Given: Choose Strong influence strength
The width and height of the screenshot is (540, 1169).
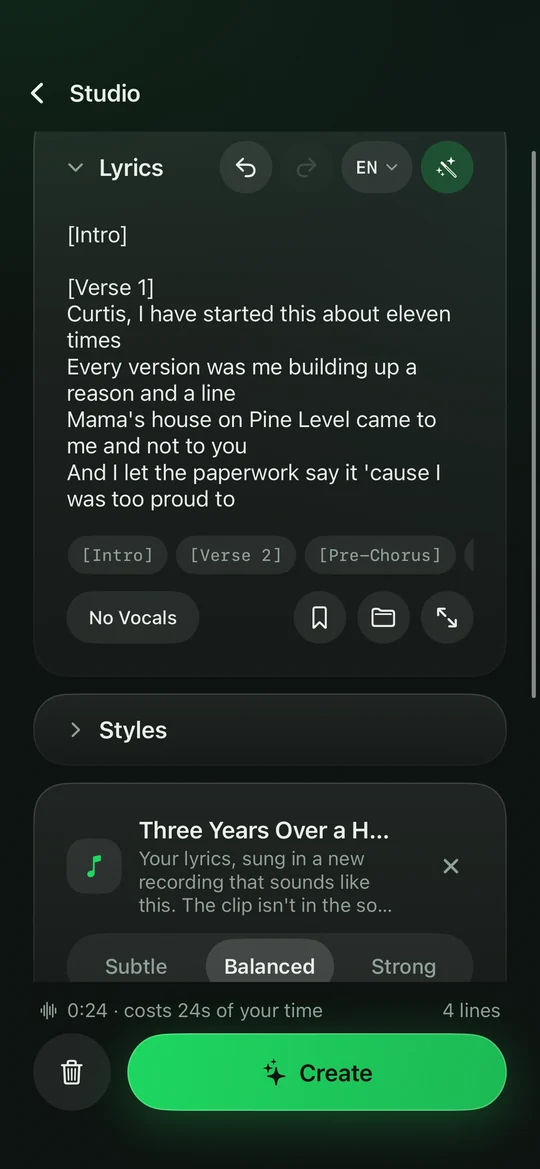Looking at the screenshot, I should (404, 966).
